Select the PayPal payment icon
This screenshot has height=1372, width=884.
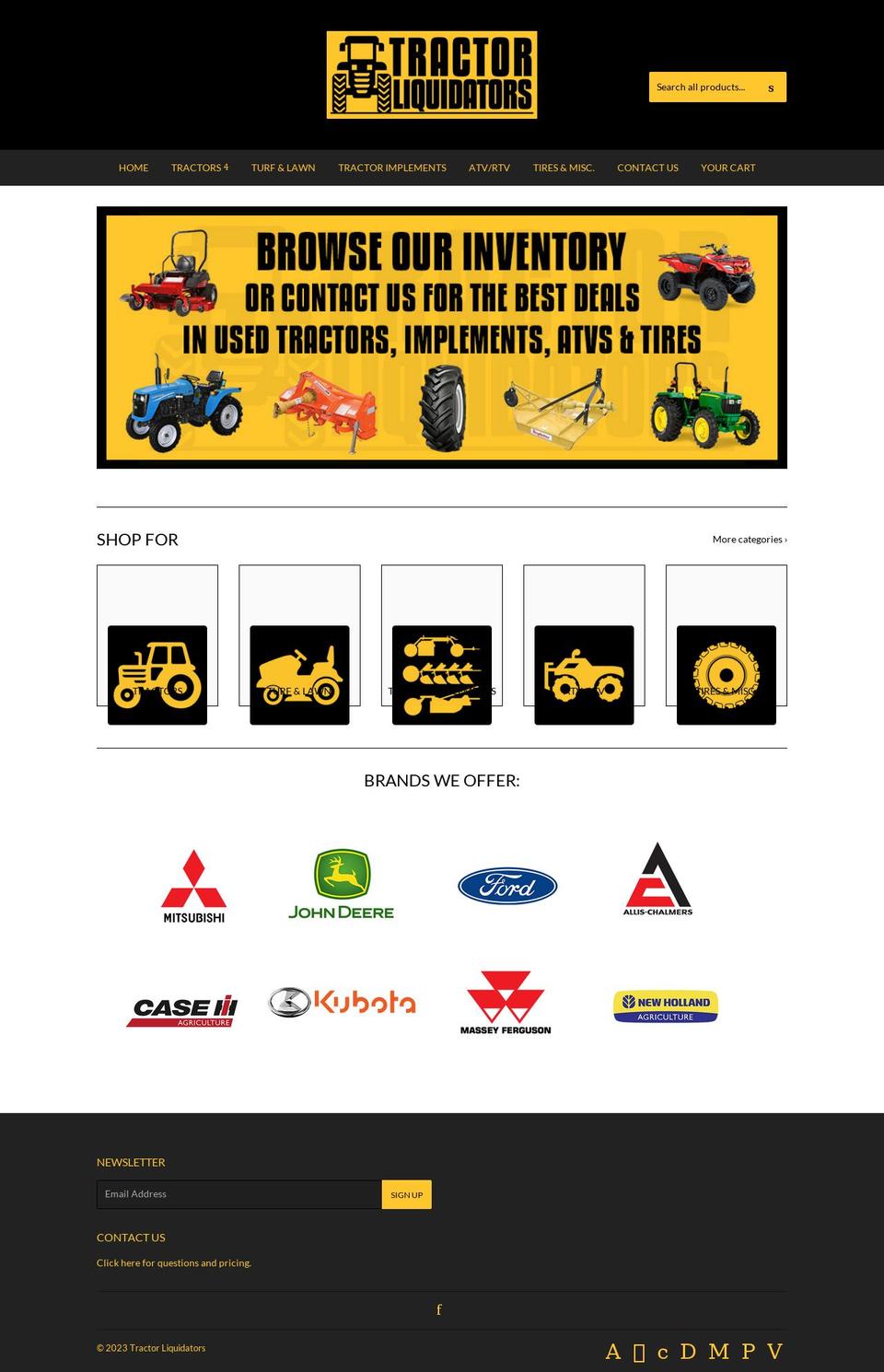(746, 1352)
